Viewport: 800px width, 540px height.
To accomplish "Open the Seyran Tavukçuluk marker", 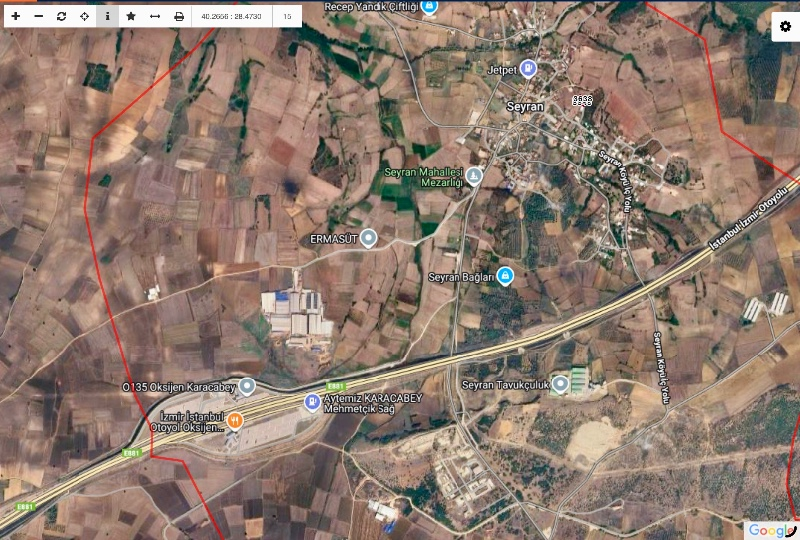I will click(x=561, y=384).
